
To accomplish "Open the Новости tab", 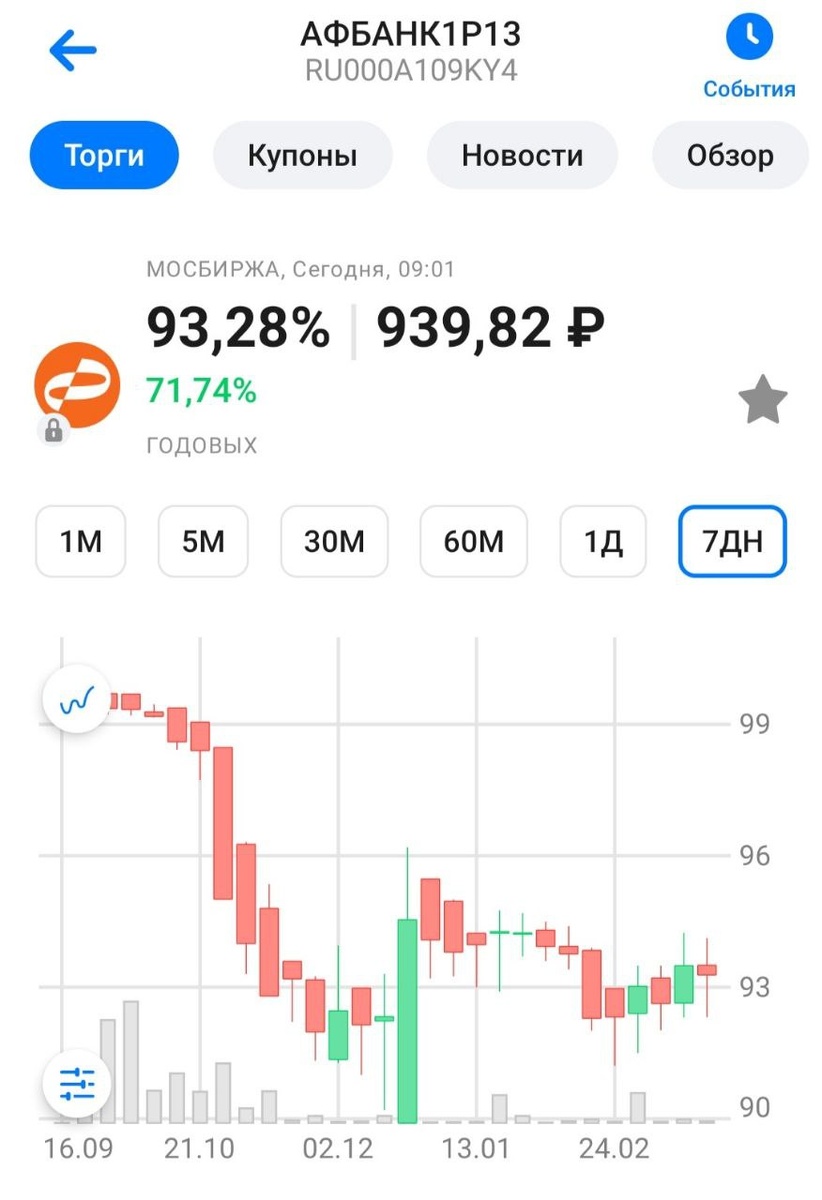I will tap(521, 155).
